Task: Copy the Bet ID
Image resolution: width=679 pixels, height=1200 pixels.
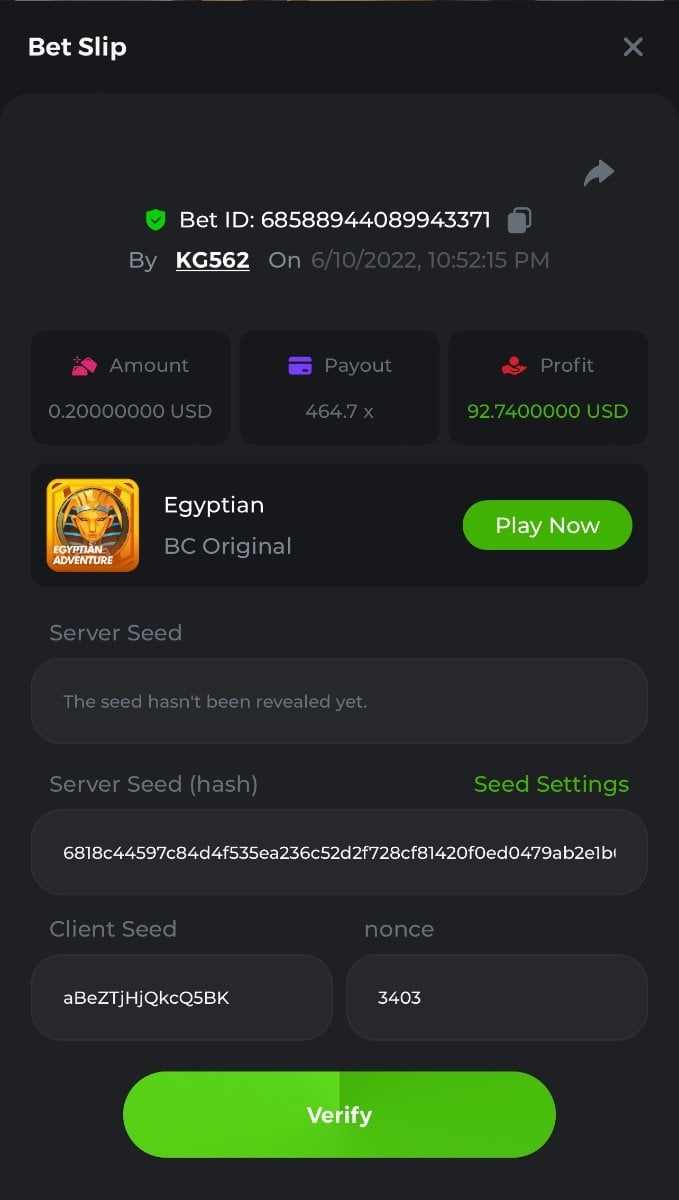Action: coord(520,220)
